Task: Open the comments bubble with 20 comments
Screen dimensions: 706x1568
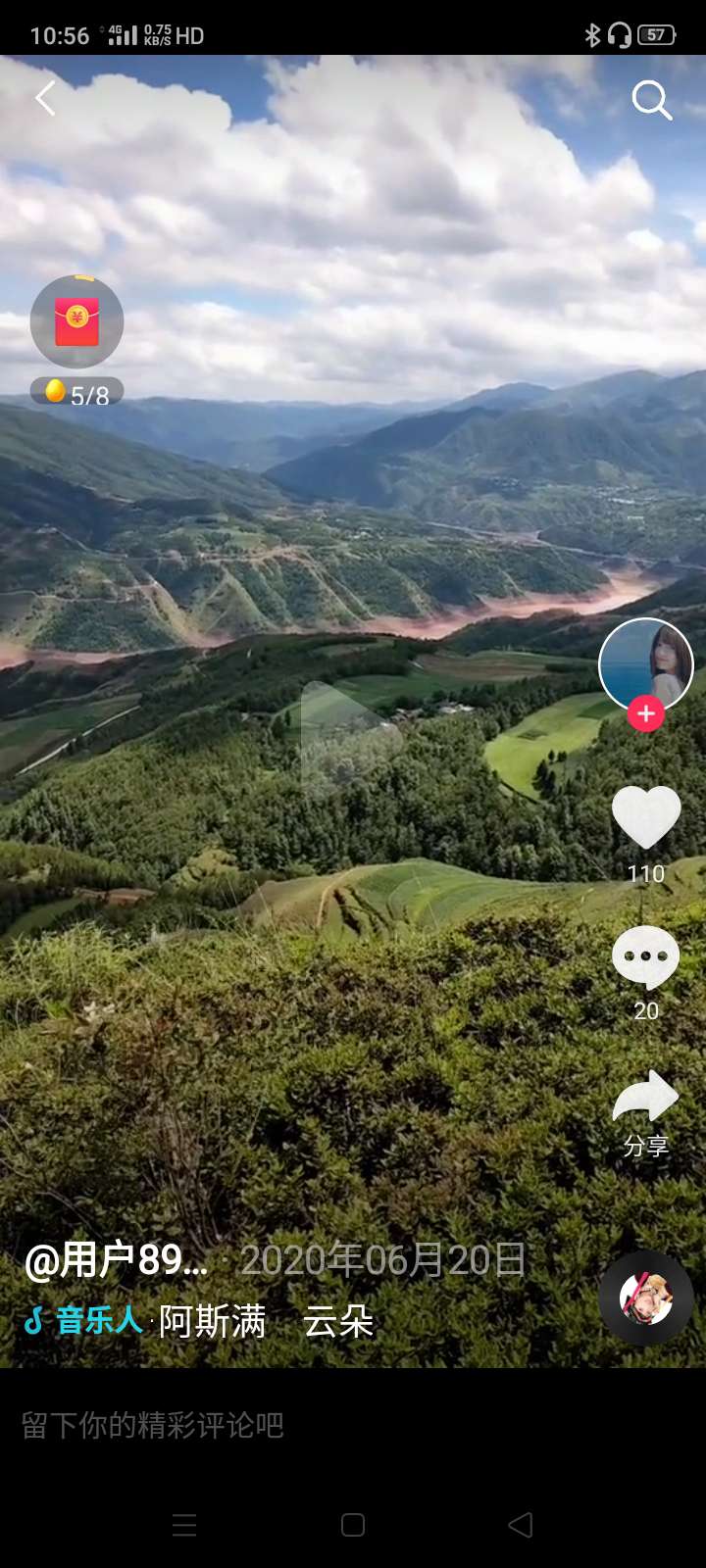Action: [645, 957]
